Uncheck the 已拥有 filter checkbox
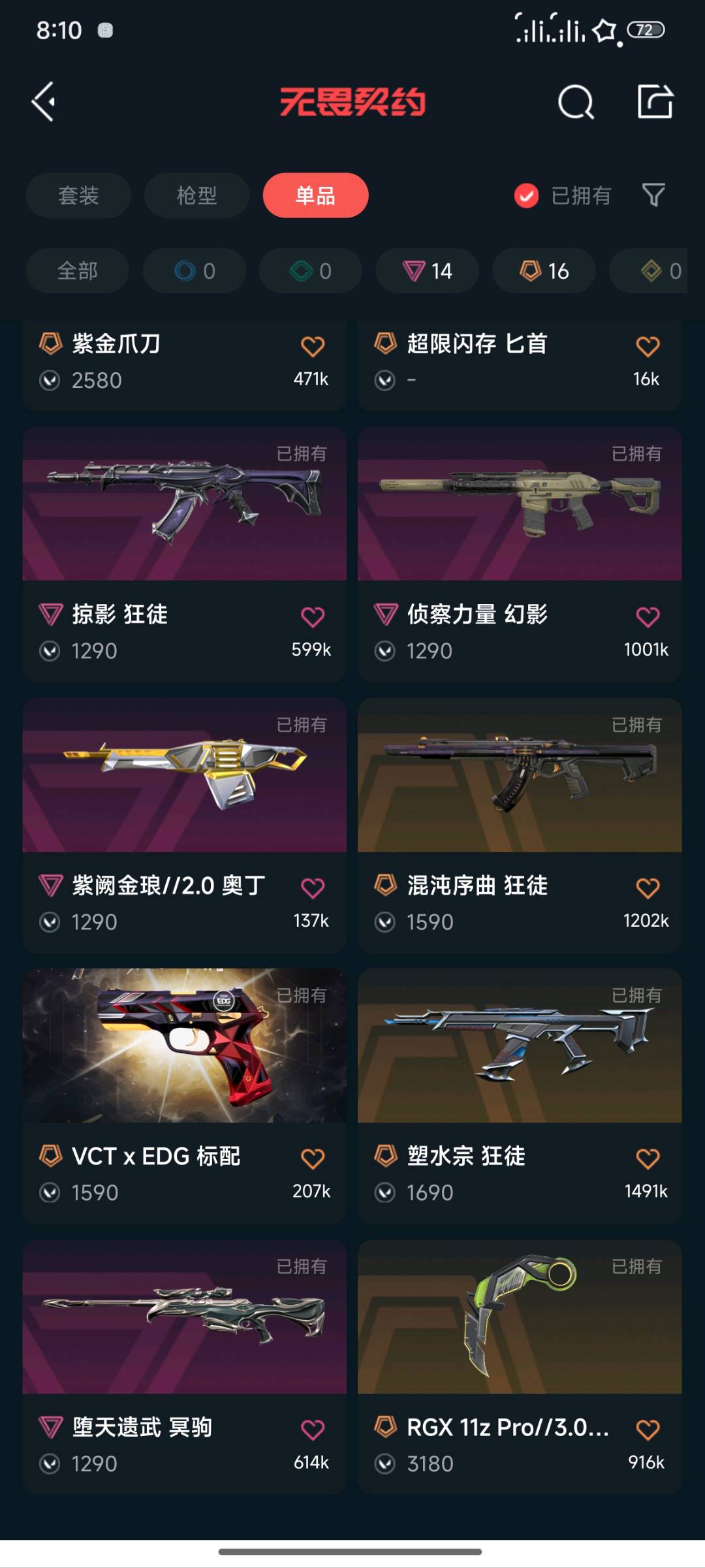 (x=526, y=195)
